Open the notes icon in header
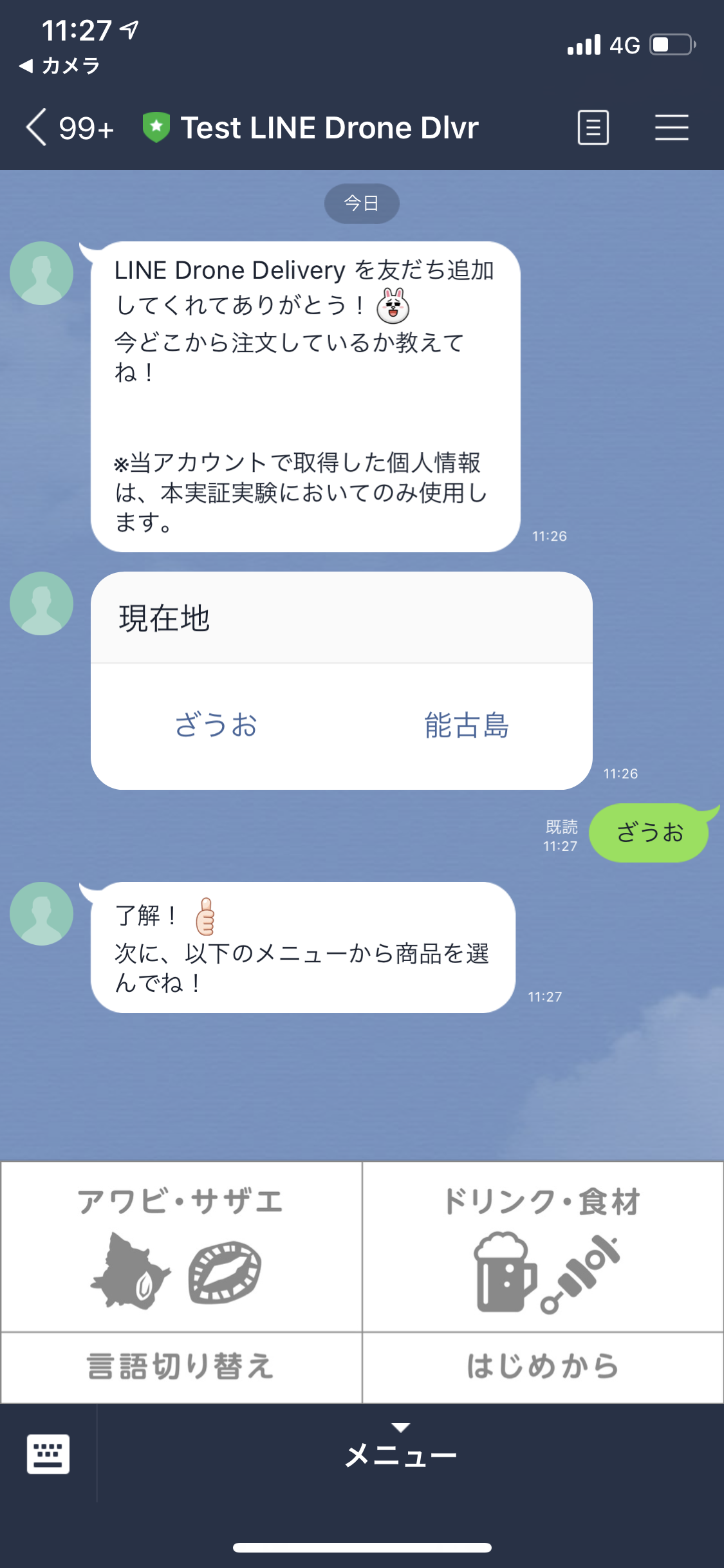724x1568 pixels. [593, 127]
